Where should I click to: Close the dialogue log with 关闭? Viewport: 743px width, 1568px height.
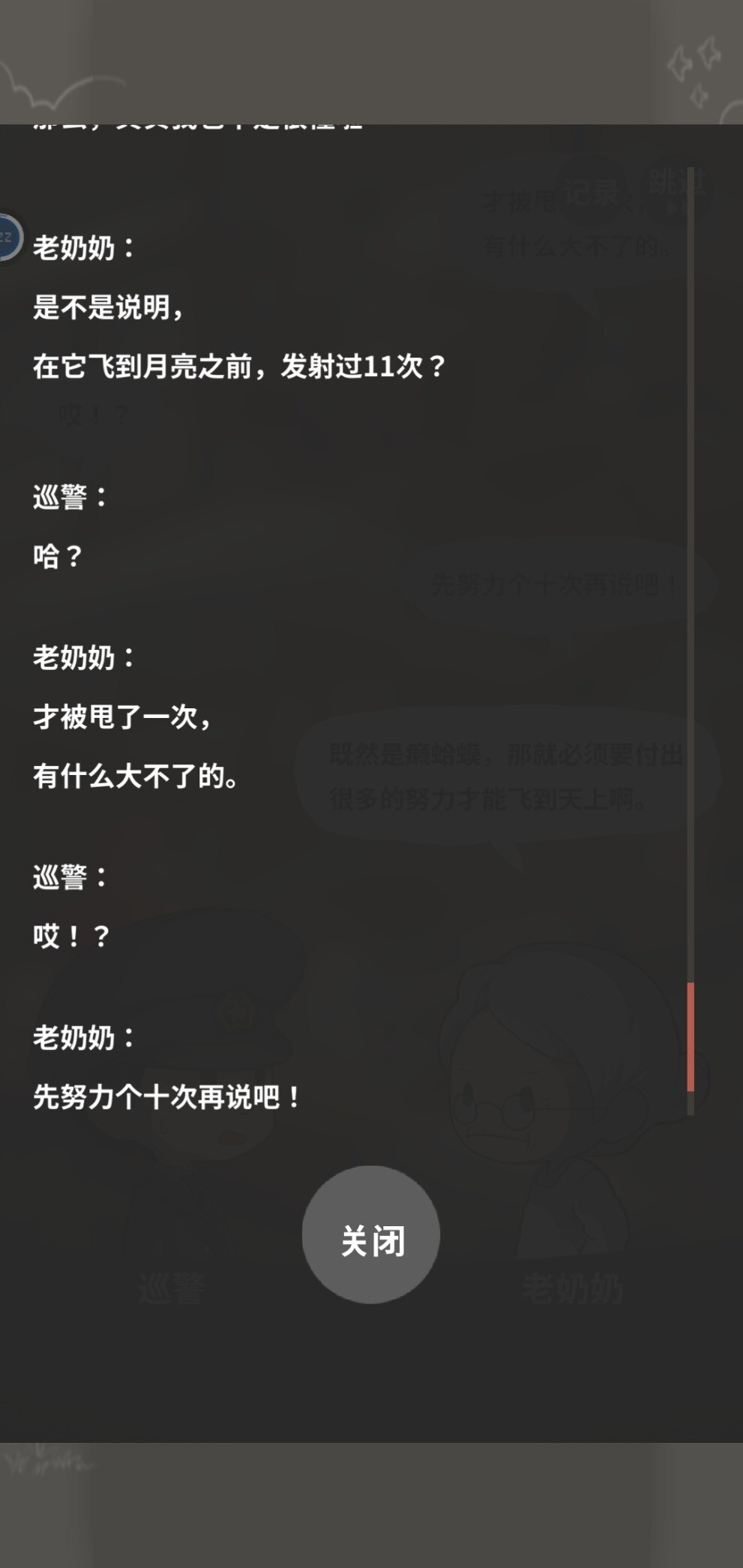[x=371, y=1234]
